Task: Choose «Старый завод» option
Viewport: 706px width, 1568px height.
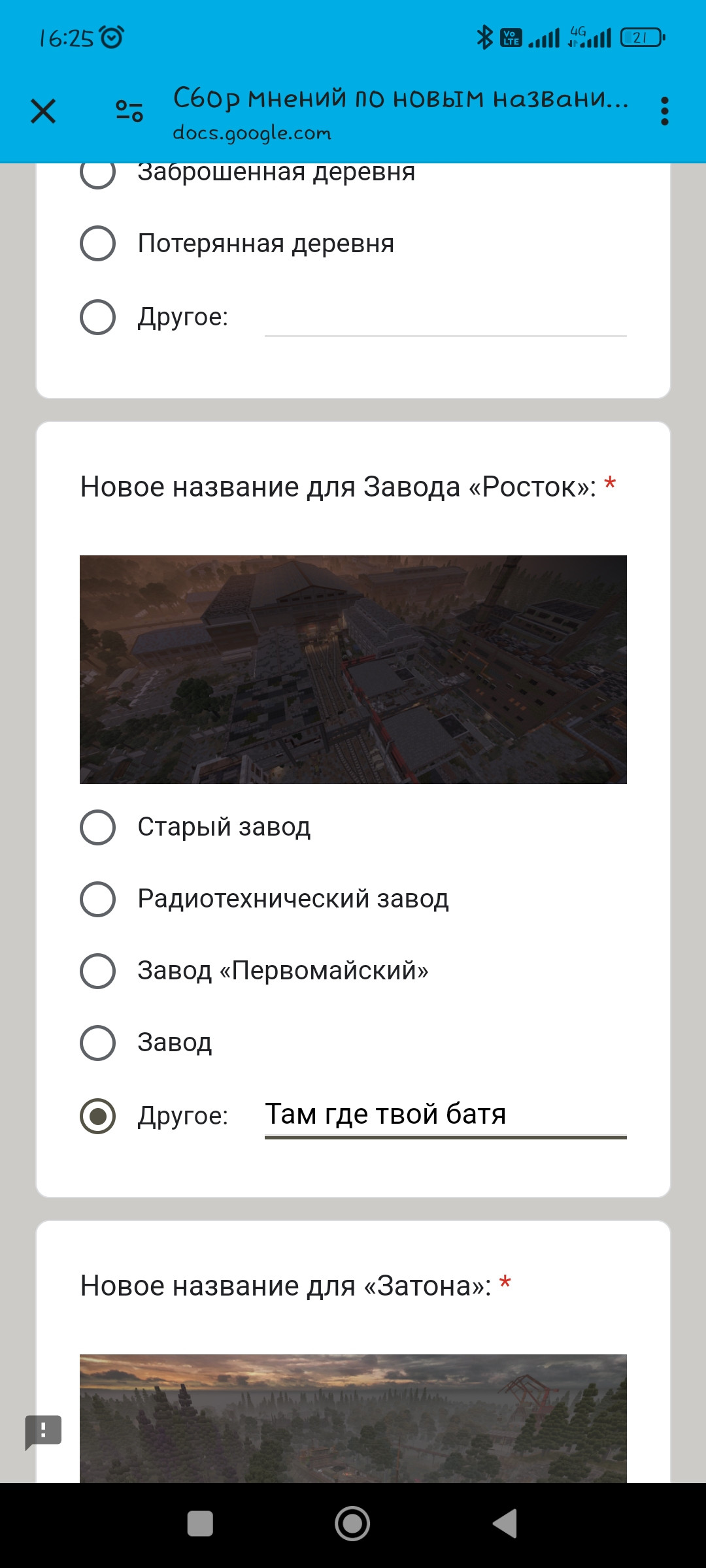Action: coord(98,827)
